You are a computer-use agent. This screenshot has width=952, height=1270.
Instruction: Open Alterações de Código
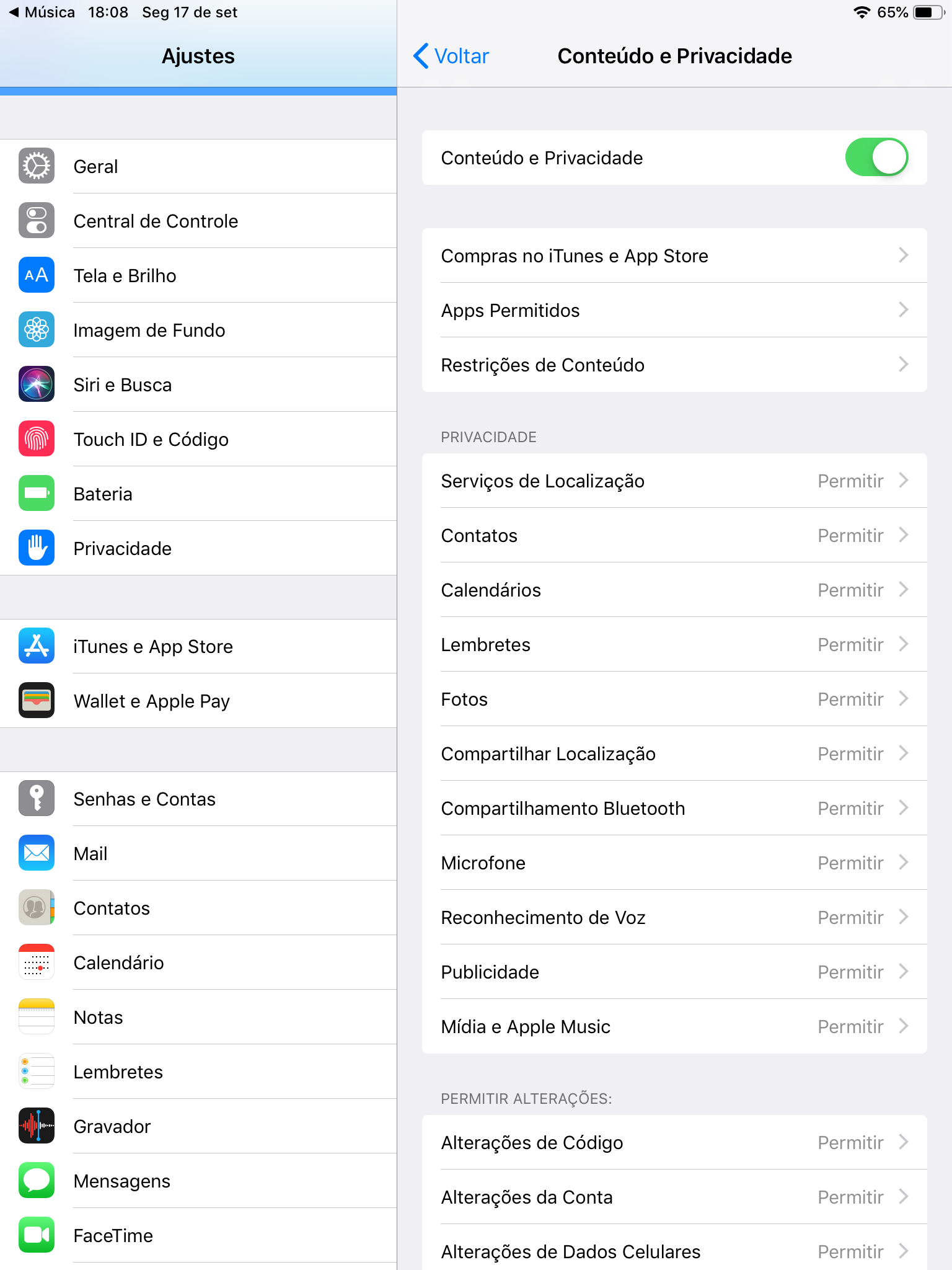click(x=674, y=1142)
